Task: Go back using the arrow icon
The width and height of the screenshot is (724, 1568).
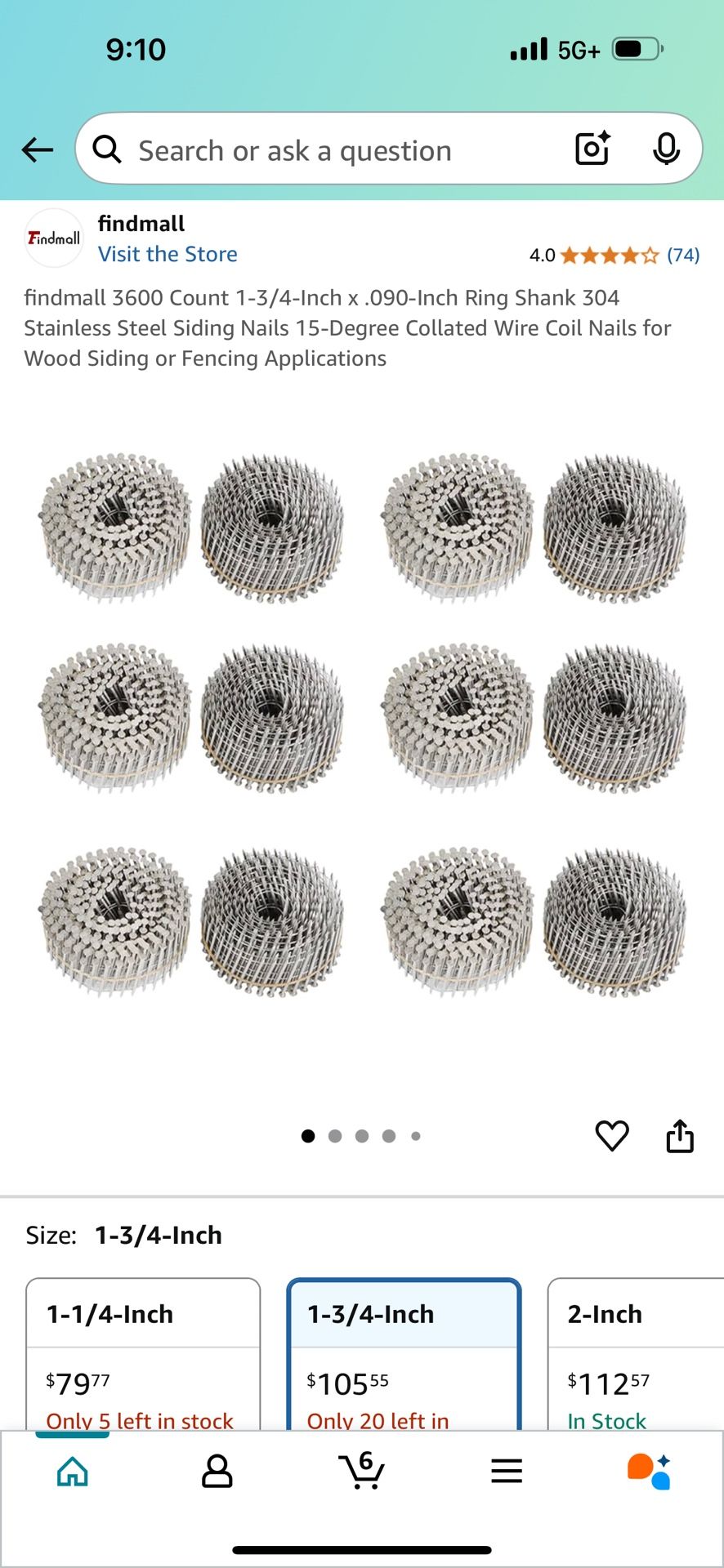Action: point(38,149)
